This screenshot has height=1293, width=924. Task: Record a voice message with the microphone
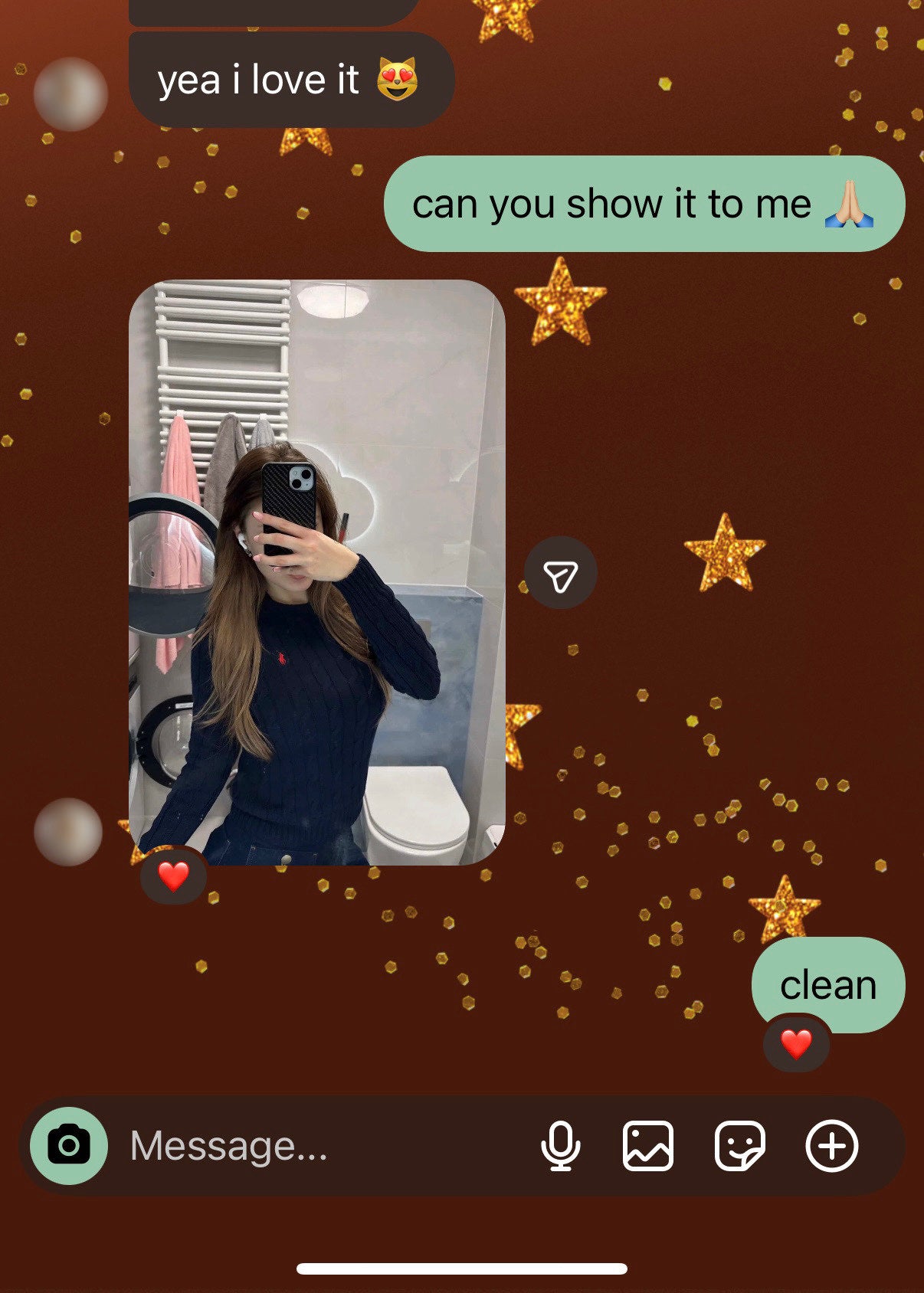tap(560, 1146)
